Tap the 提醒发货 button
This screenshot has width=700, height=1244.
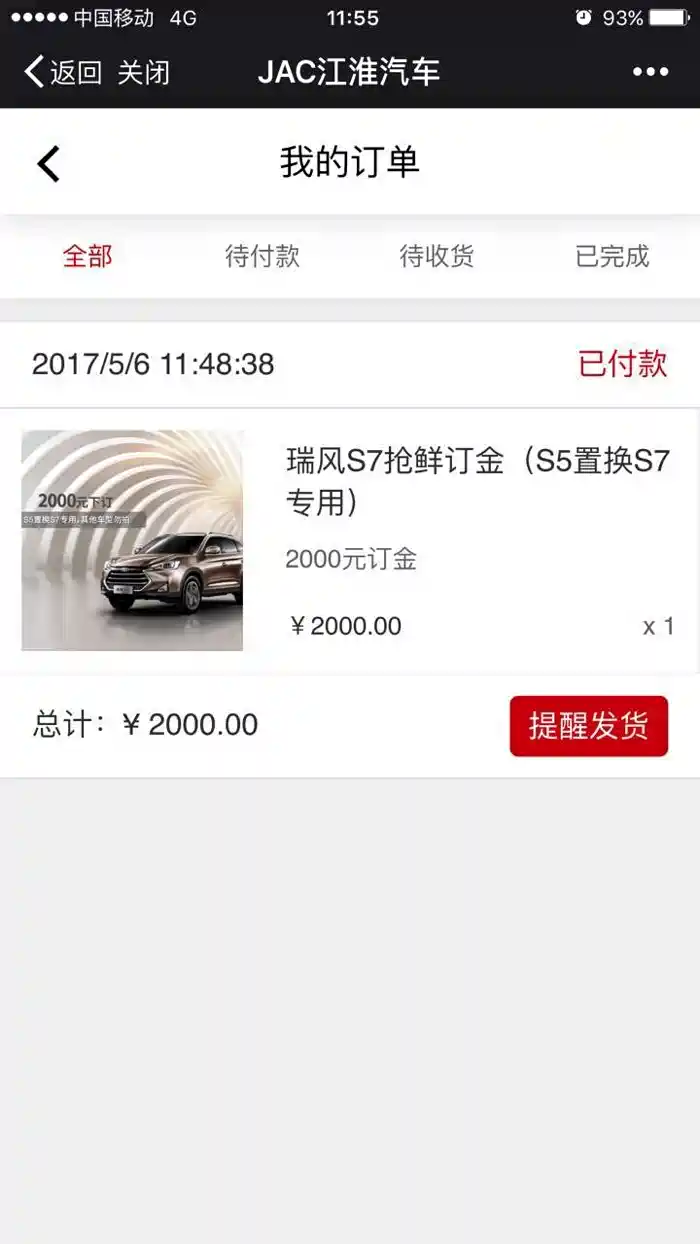[589, 726]
